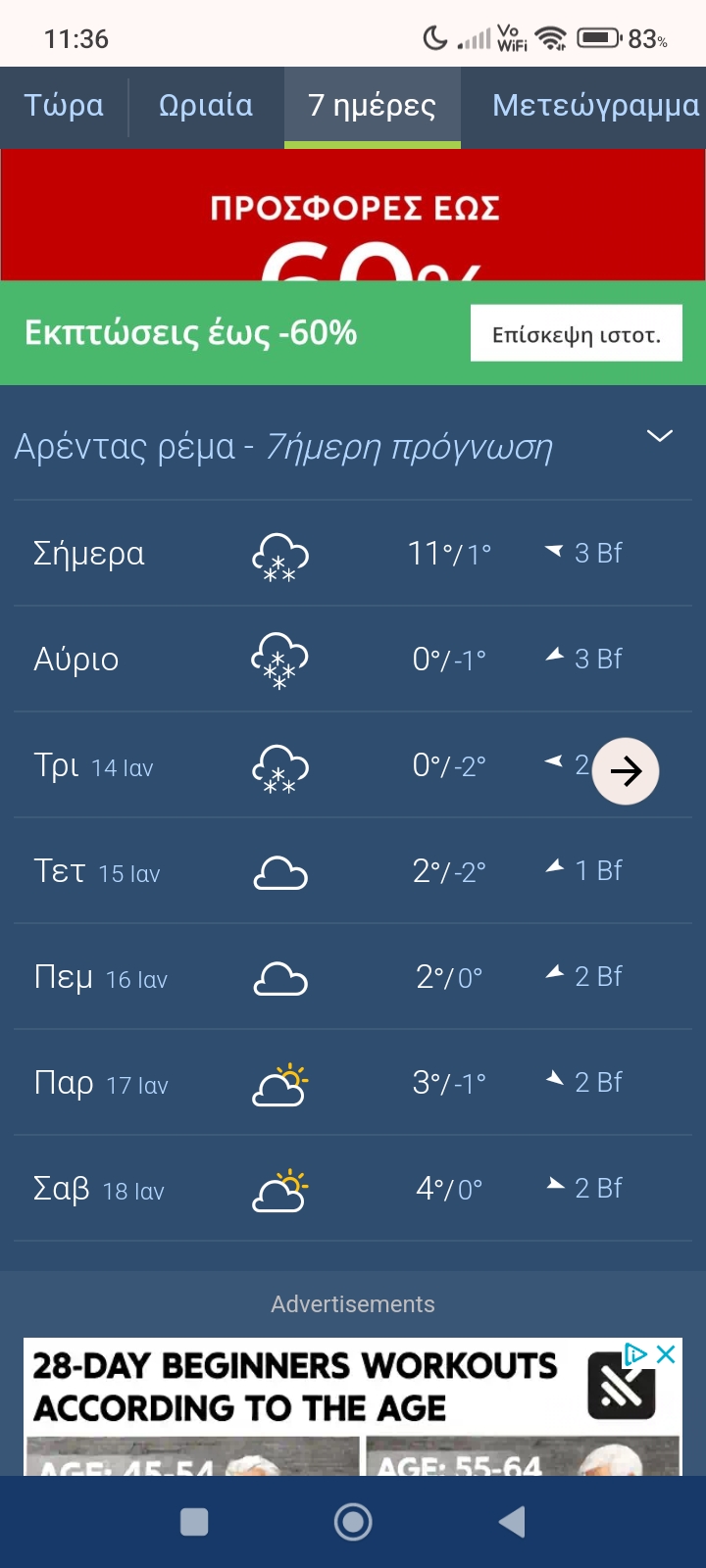706x1568 pixels.
Task: Select the 7 ημέρες tab
Action: click(x=372, y=106)
